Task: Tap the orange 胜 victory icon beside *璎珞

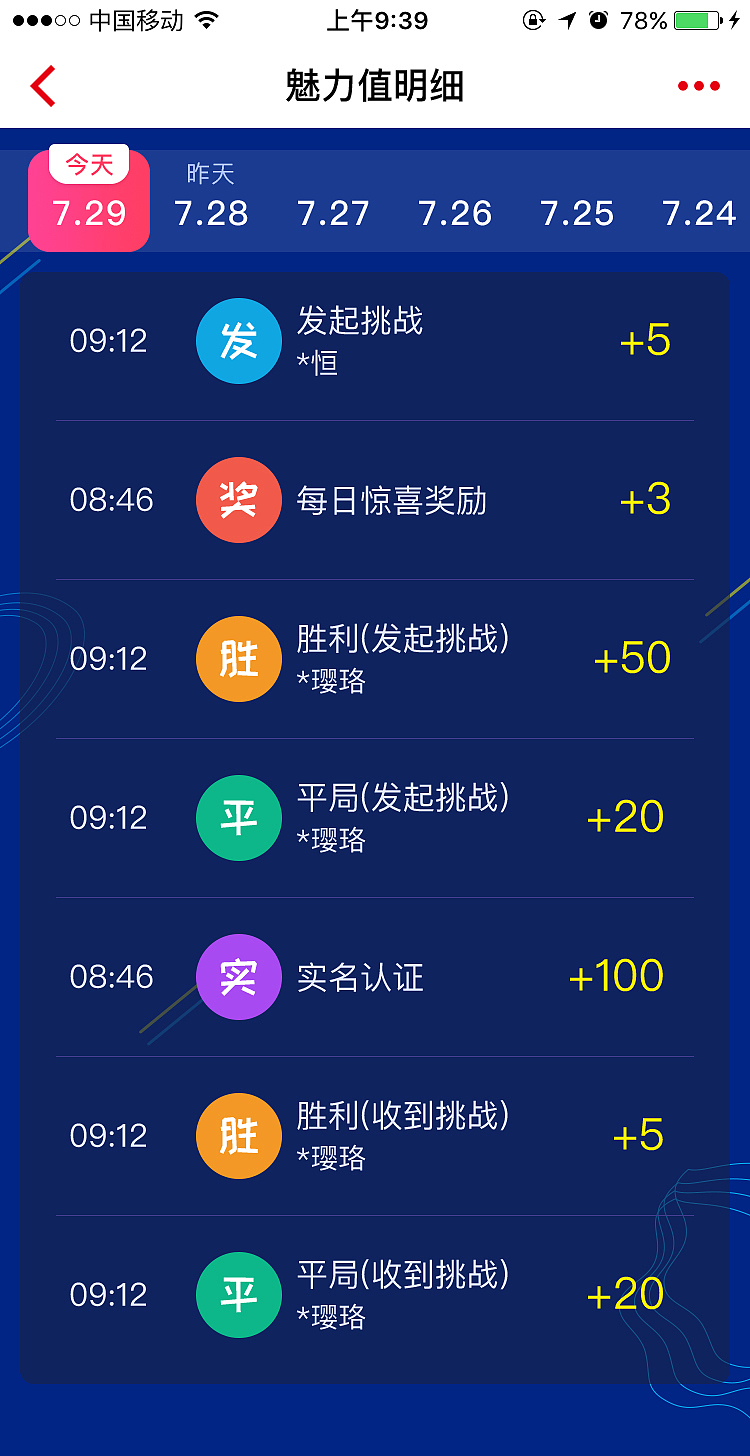Action: pyautogui.click(x=238, y=658)
